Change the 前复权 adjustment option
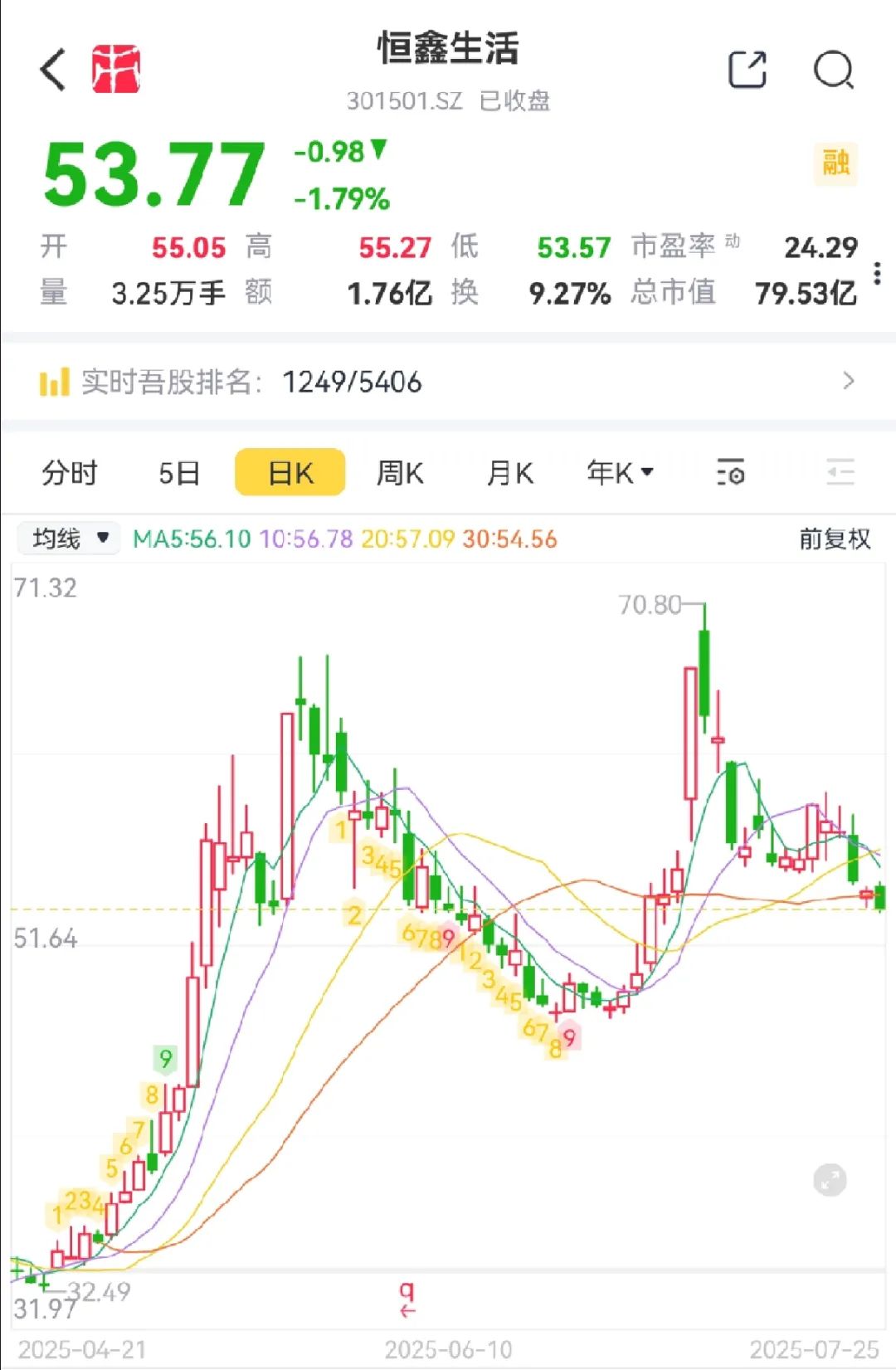The height and width of the screenshot is (1370, 896). point(835,539)
